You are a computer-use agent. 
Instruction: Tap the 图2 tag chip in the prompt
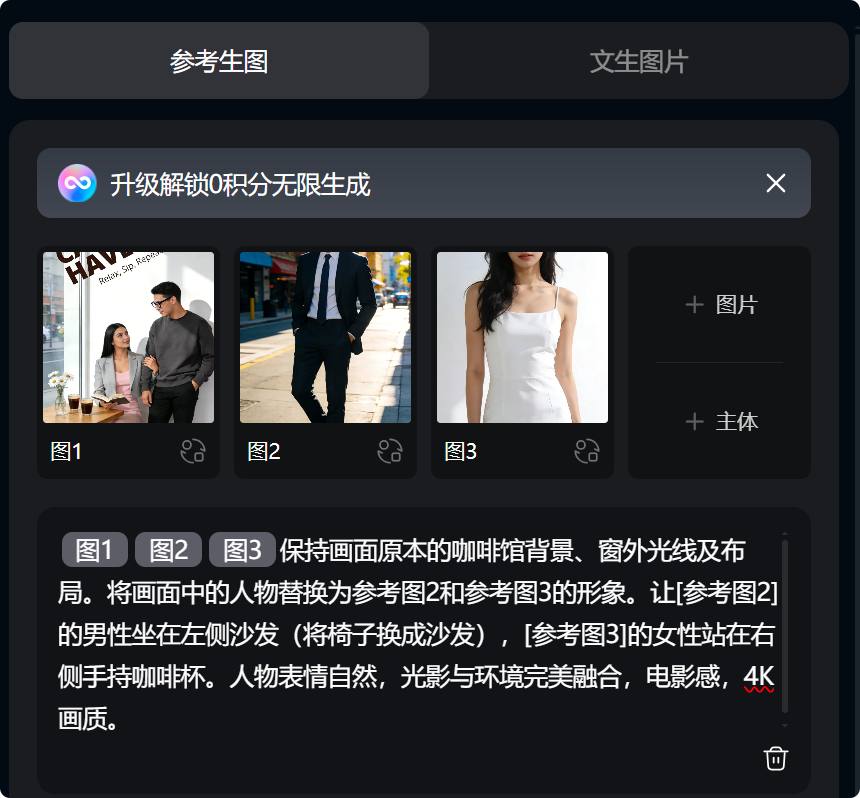click(168, 550)
